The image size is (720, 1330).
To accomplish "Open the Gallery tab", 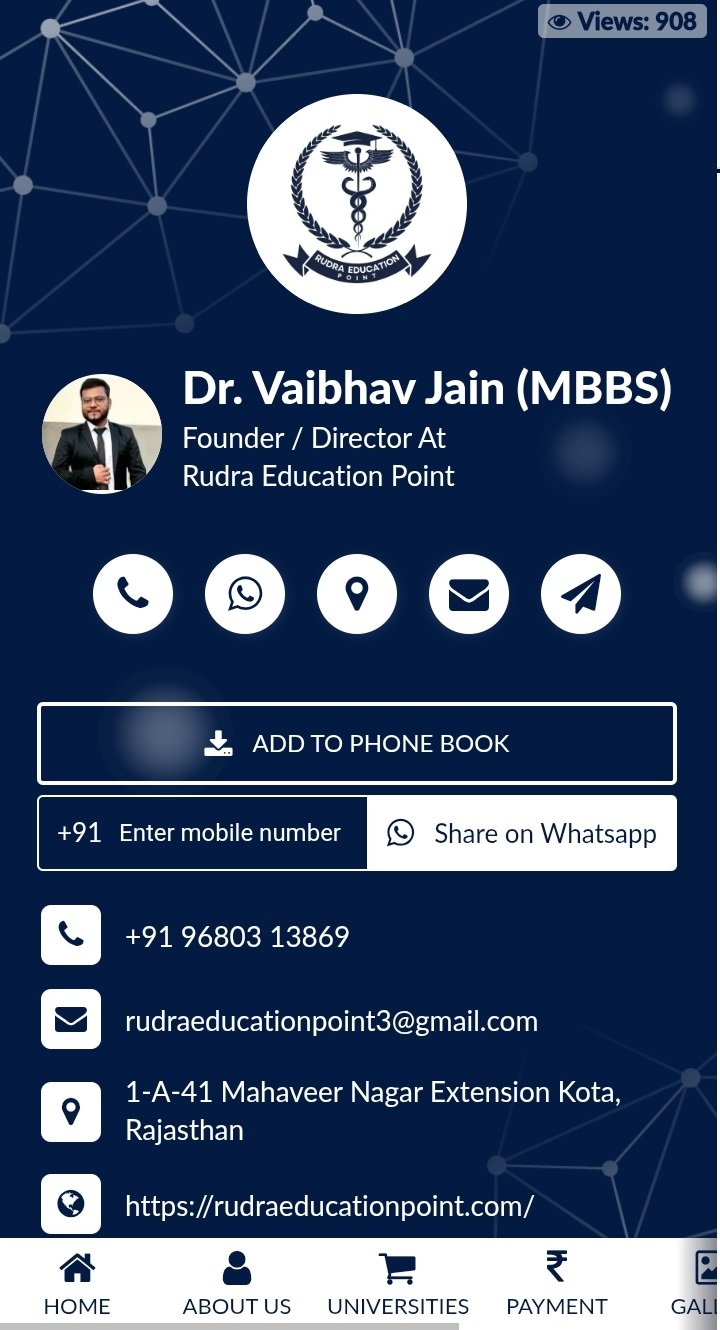I will 700,1285.
